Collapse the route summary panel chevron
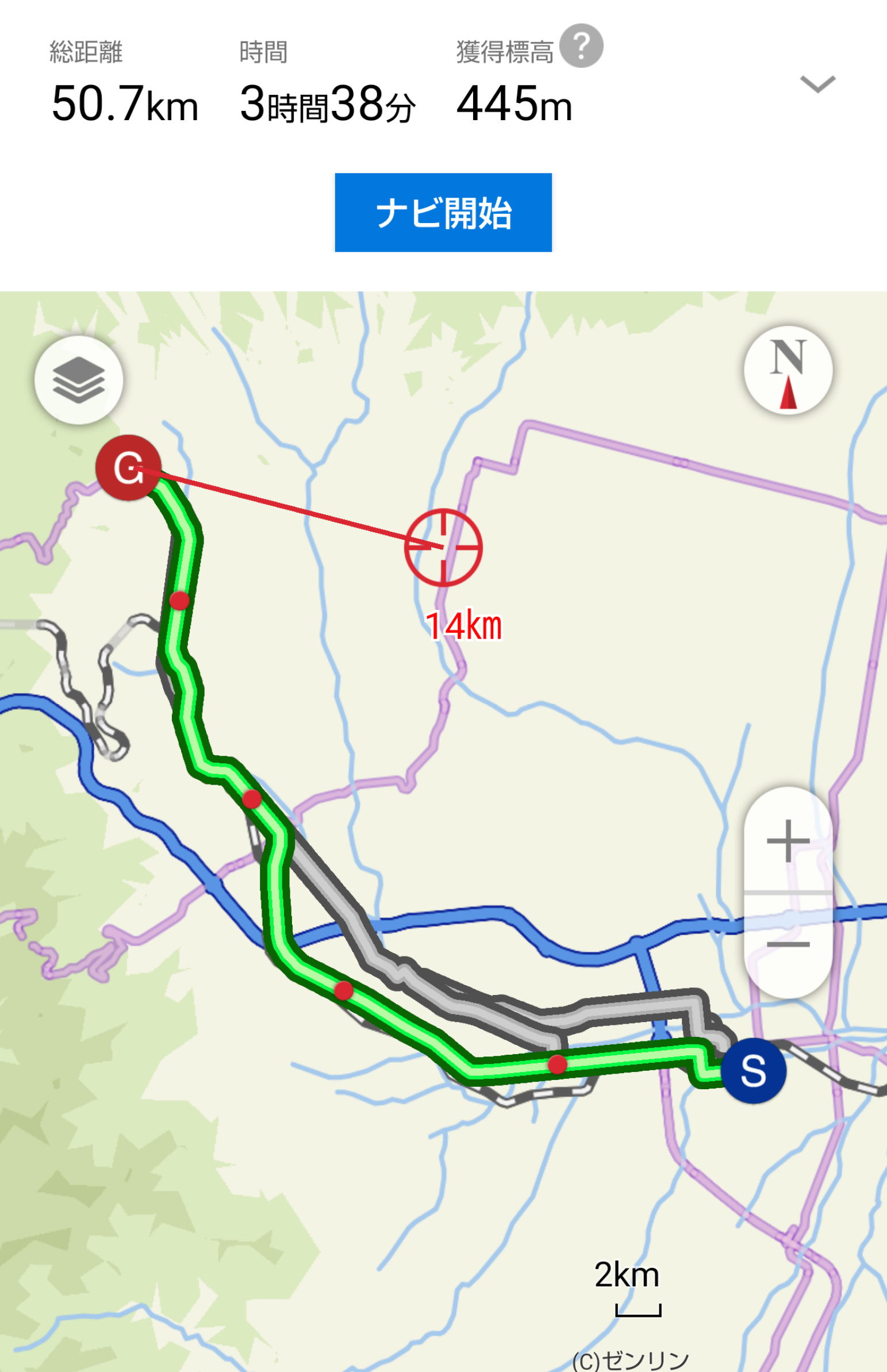887x1372 pixels. pos(817,84)
